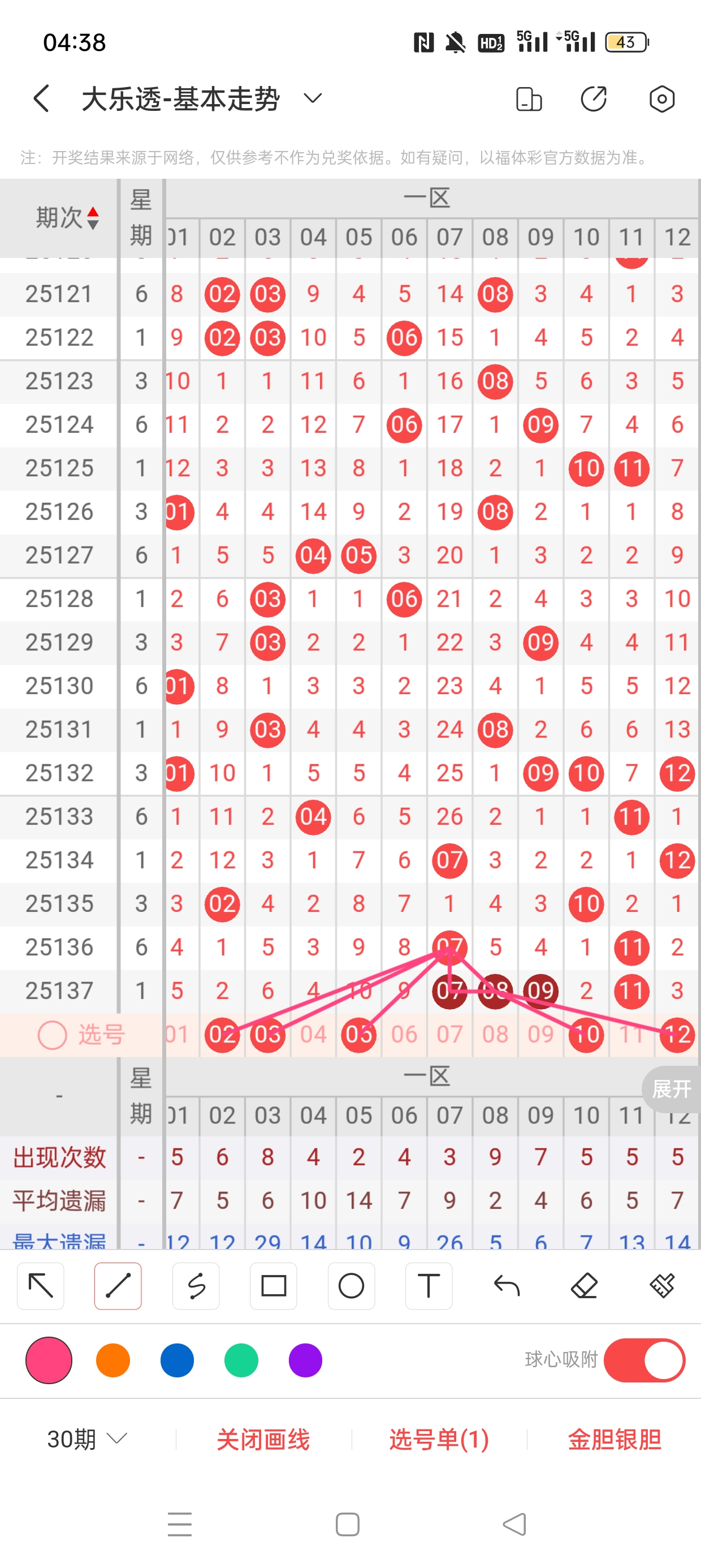Open the 30期 period count dropdown
The height and width of the screenshot is (1568, 701).
click(x=87, y=1439)
